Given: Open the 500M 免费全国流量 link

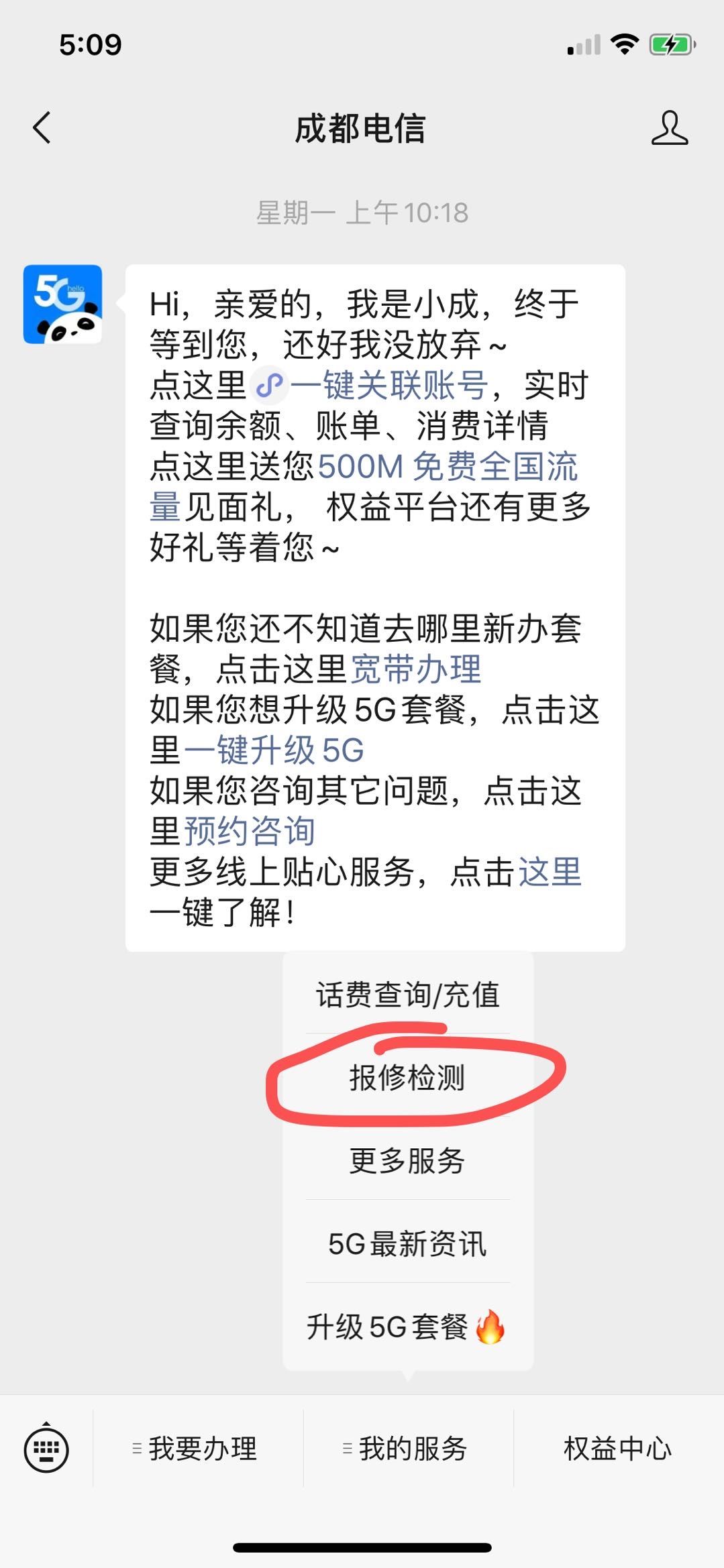Looking at the screenshot, I should (447, 467).
